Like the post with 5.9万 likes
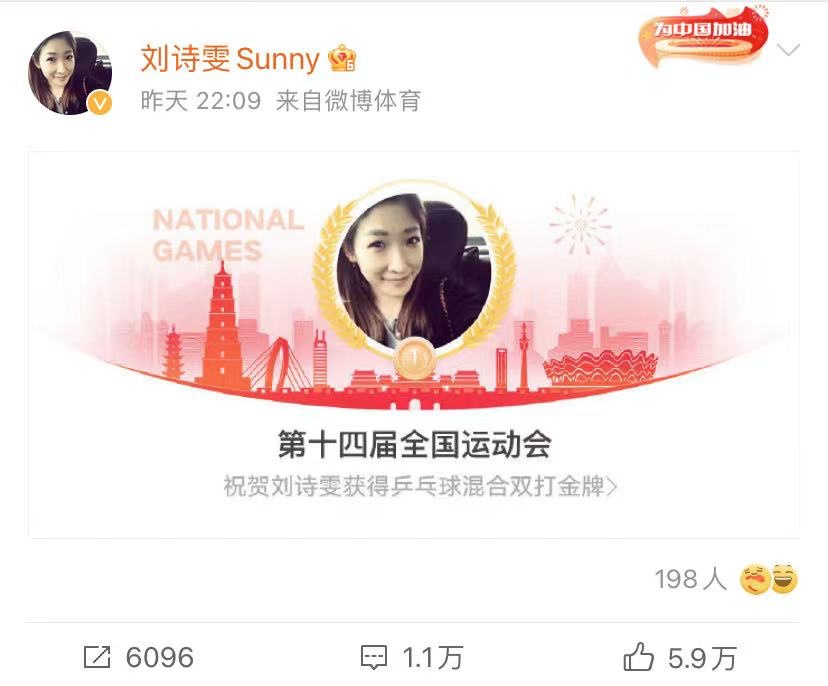Screen dimensions: 828x686 coord(680,657)
